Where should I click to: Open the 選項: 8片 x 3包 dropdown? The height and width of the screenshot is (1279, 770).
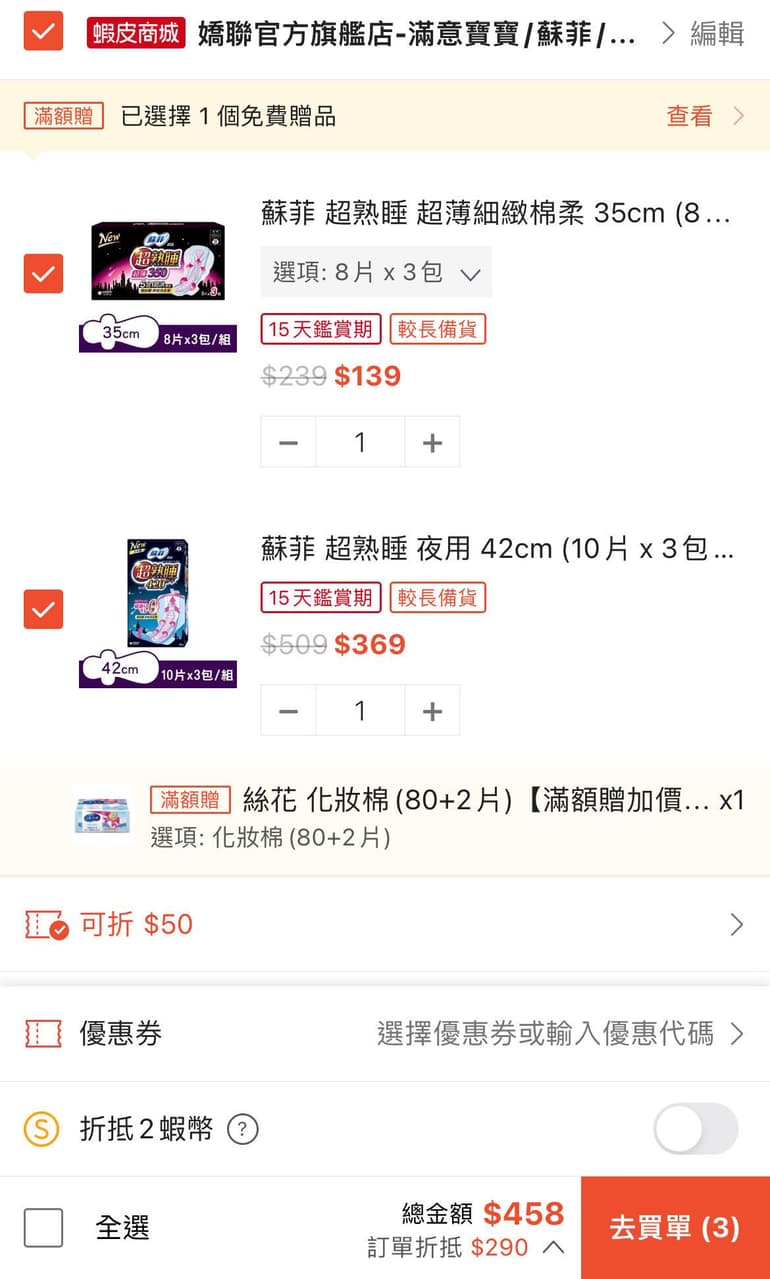[x=376, y=272]
